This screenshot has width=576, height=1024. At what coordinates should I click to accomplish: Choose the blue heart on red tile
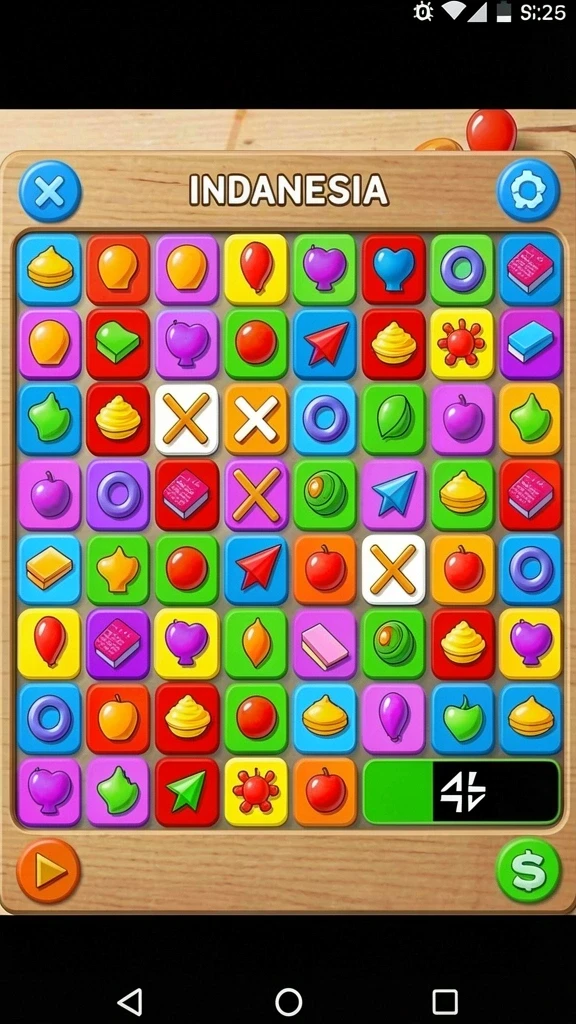(x=393, y=270)
